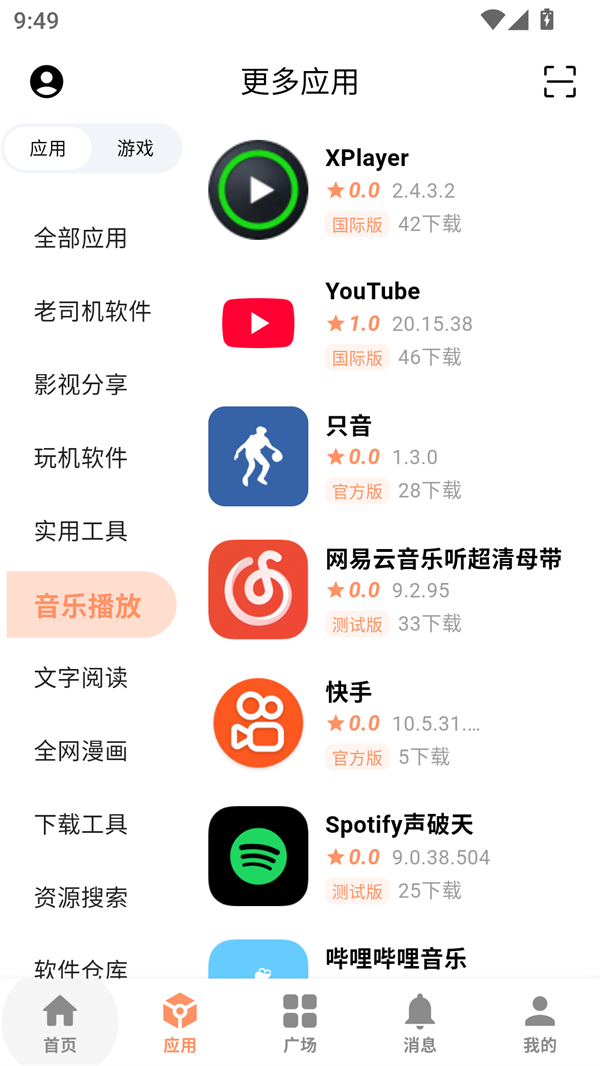Open the Spotify声破天 app listing
This screenshot has height=1066, width=600.
[x=400, y=856]
